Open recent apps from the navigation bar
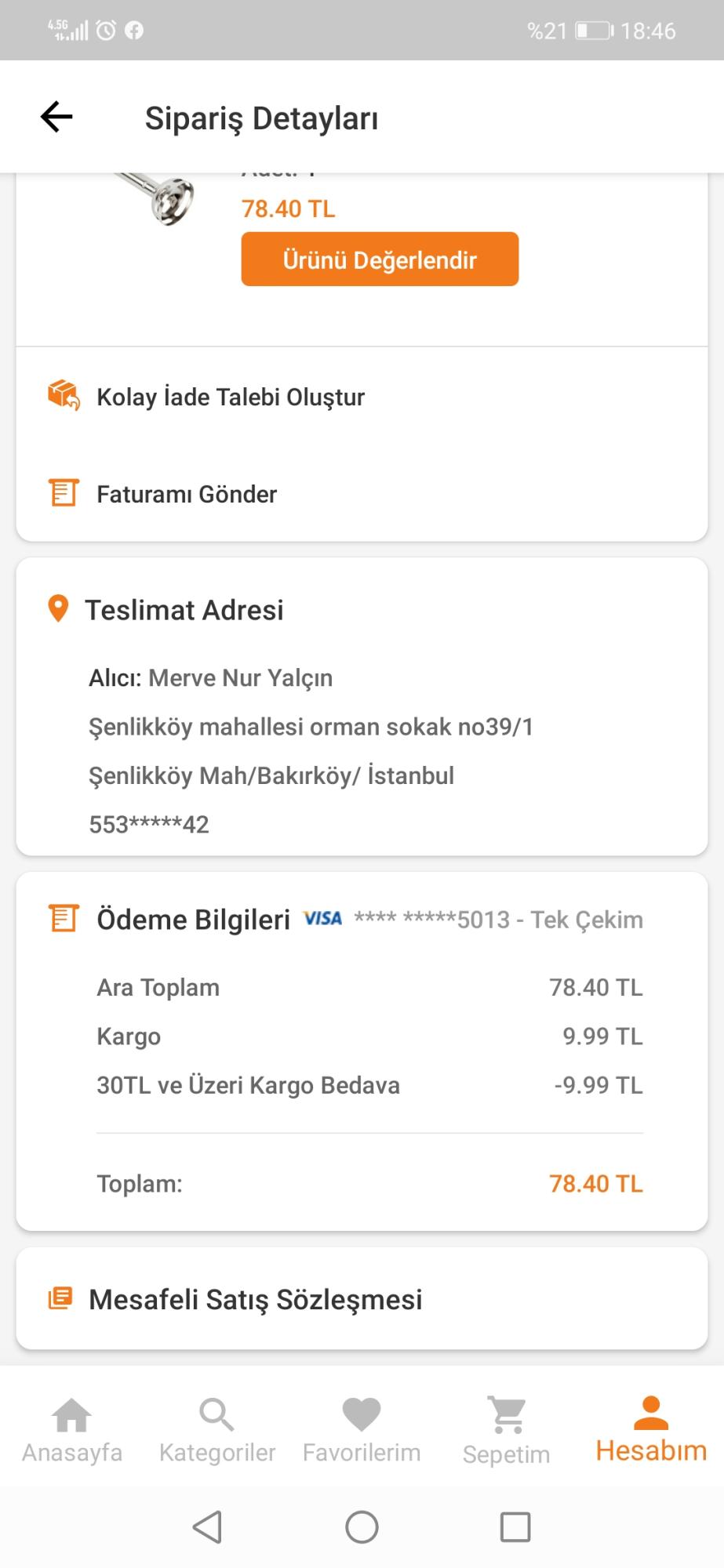 [x=515, y=1526]
